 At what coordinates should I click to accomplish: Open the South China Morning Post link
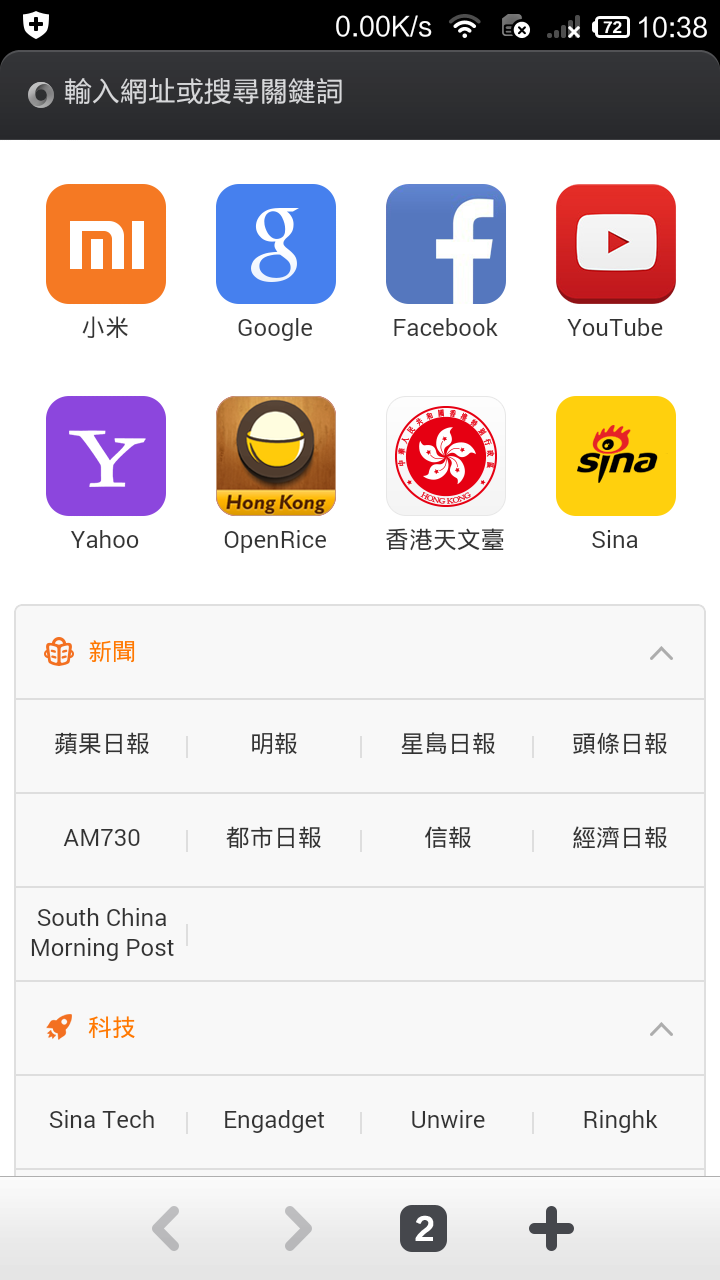pyautogui.click(x=102, y=933)
